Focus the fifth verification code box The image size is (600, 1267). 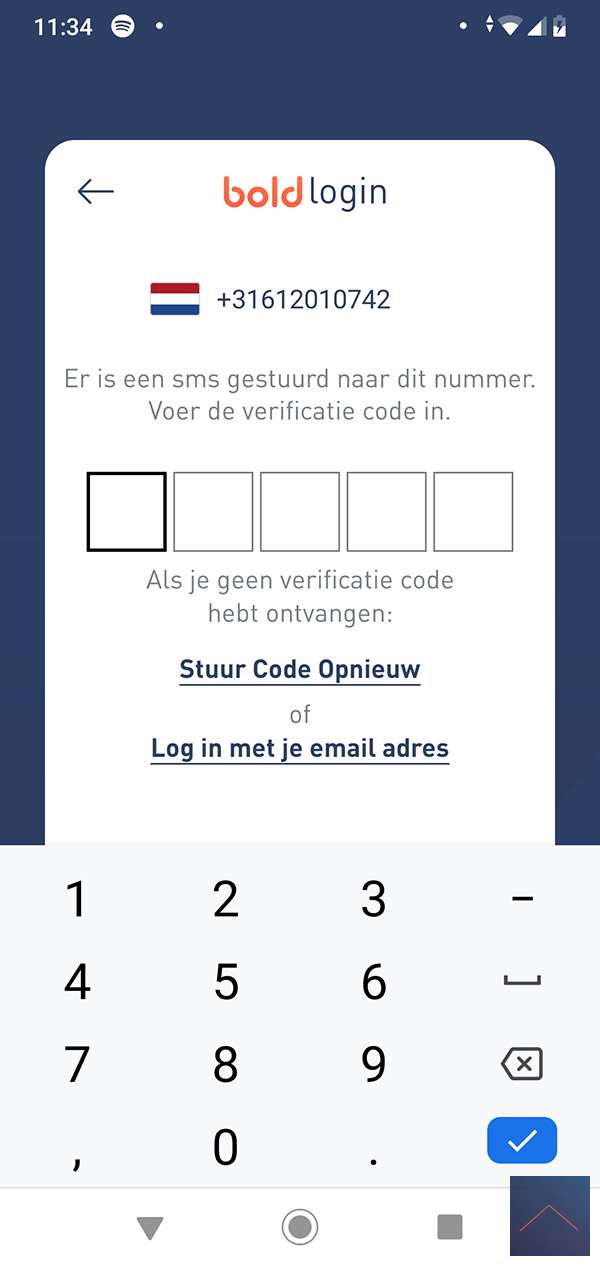click(x=473, y=512)
